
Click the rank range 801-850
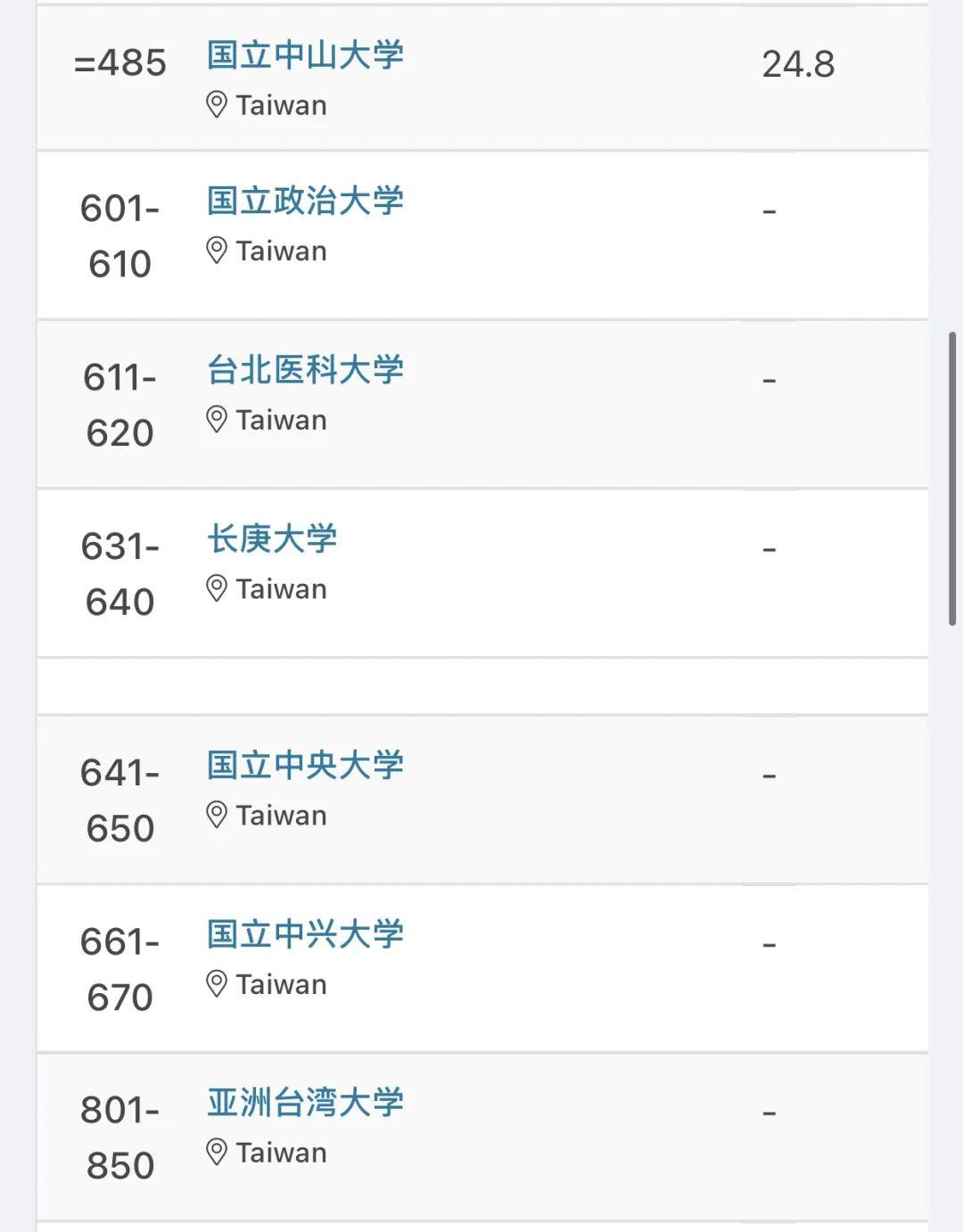(x=118, y=1134)
